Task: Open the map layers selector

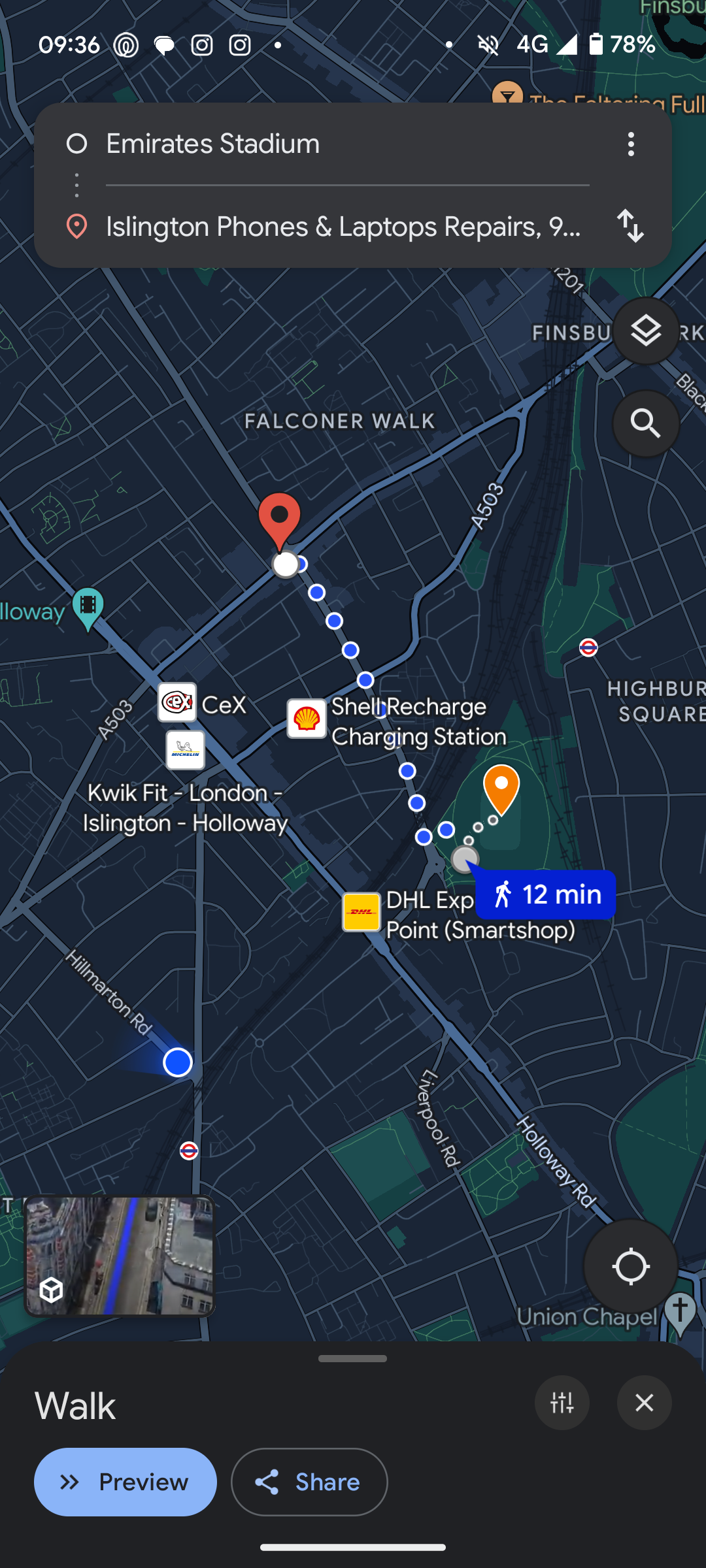Action: coord(646,331)
